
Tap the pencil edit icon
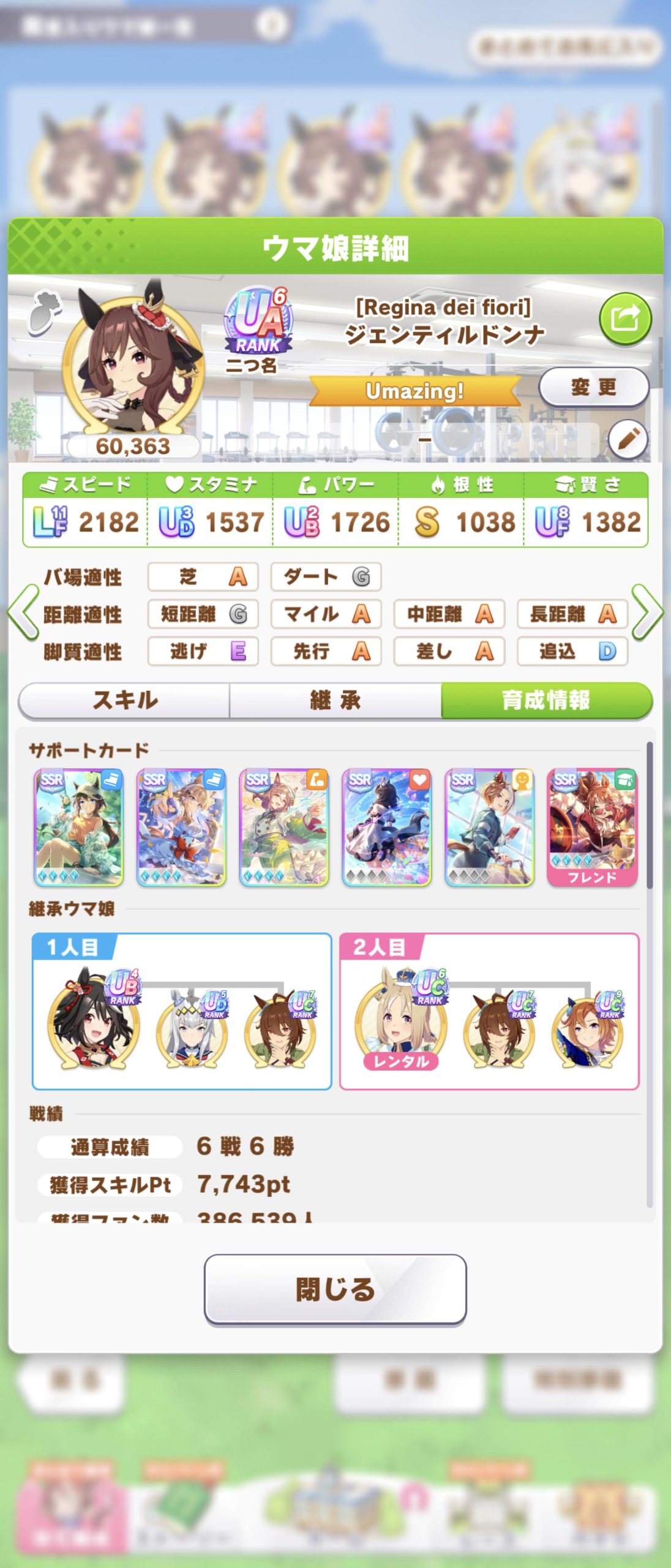point(628,439)
